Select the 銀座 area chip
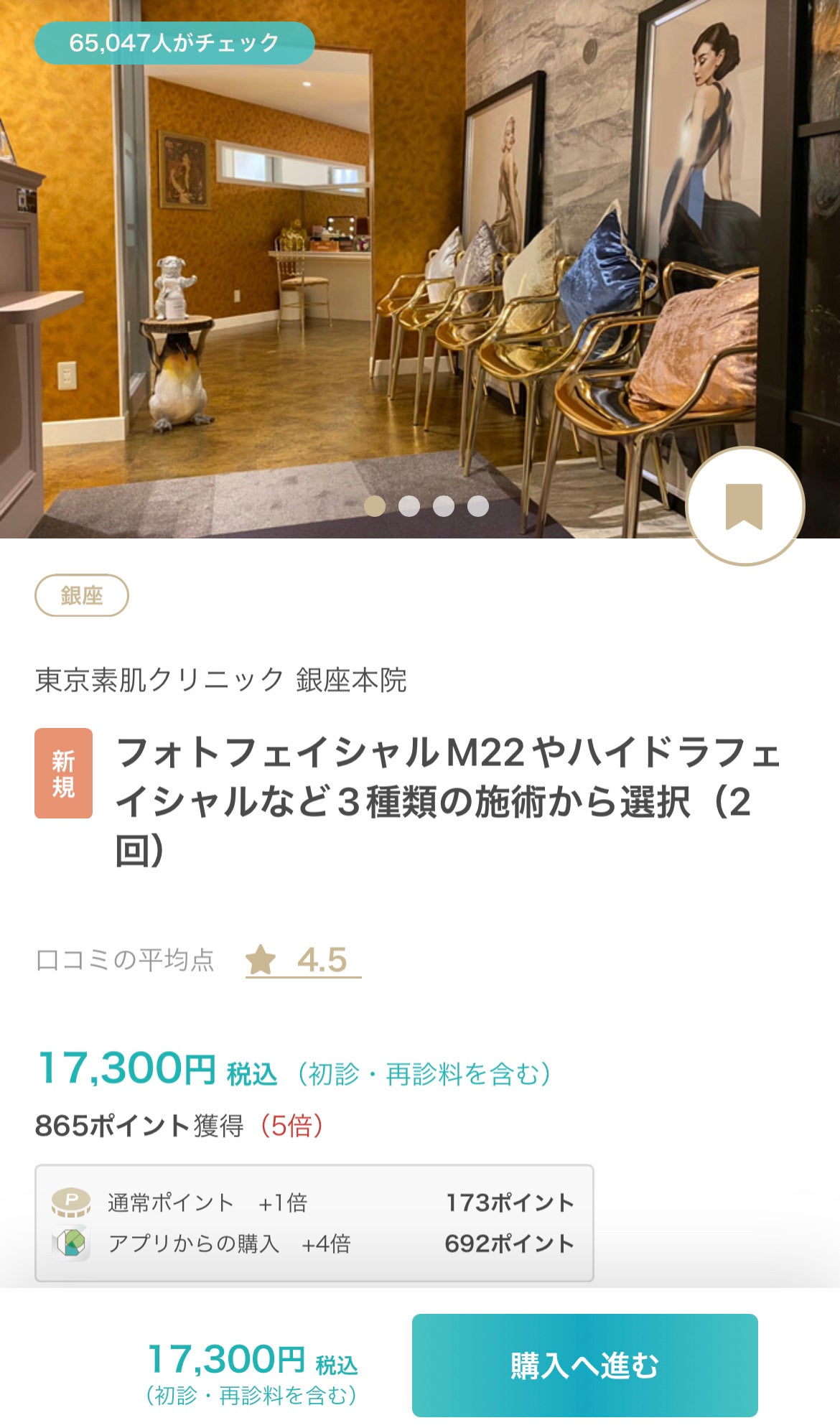The width and height of the screenshot is (840, 1428). (x=82, y=595)
